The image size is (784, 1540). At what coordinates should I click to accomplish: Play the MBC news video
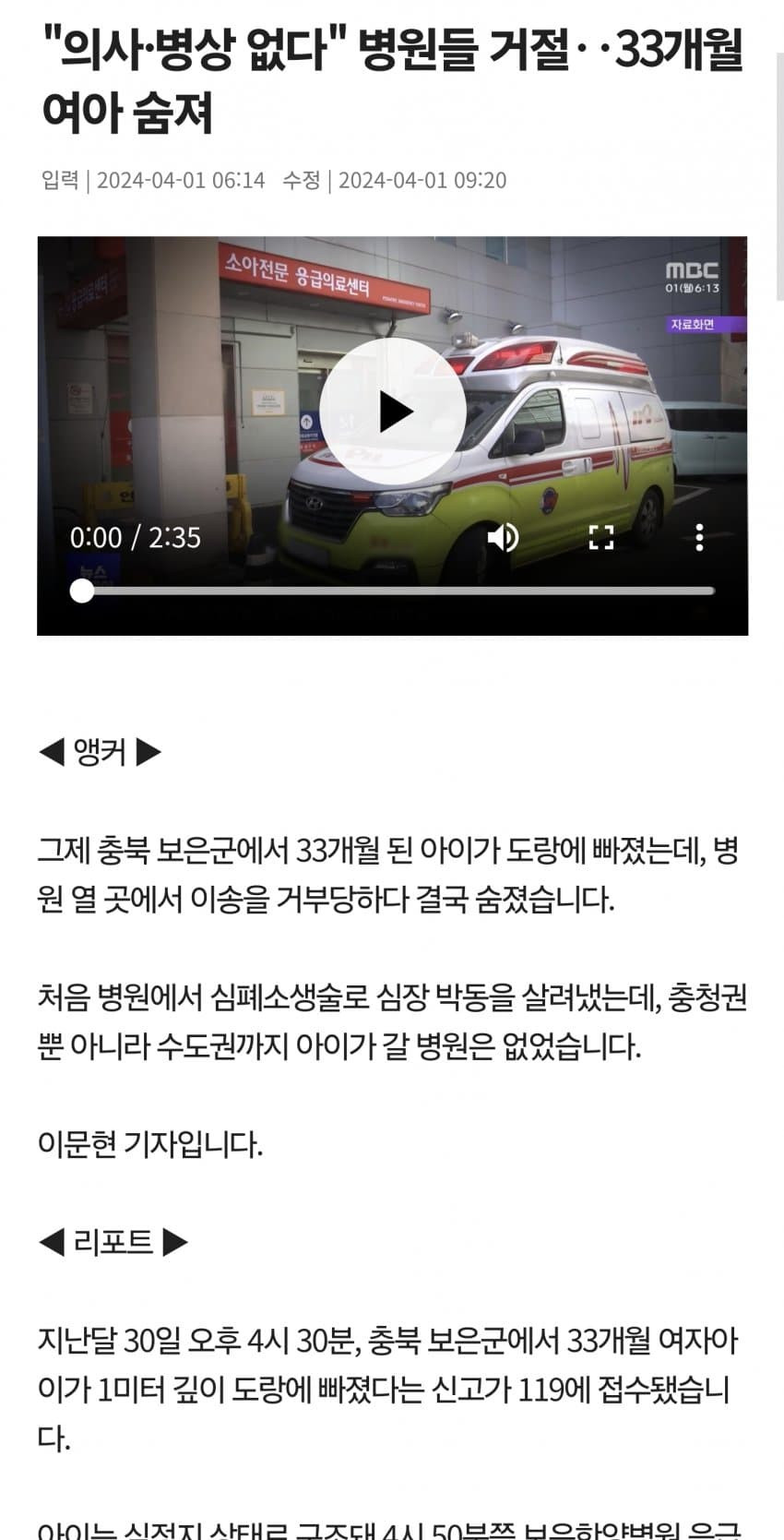click(x=393, y=411)
